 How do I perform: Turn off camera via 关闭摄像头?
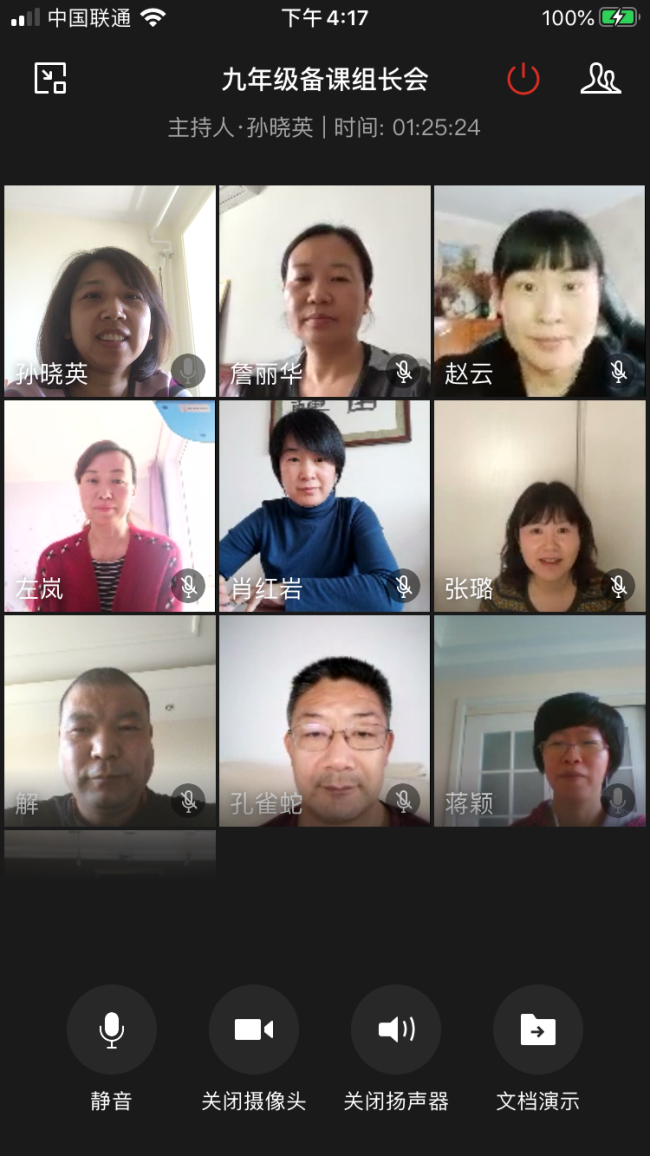click(254, 1030)
